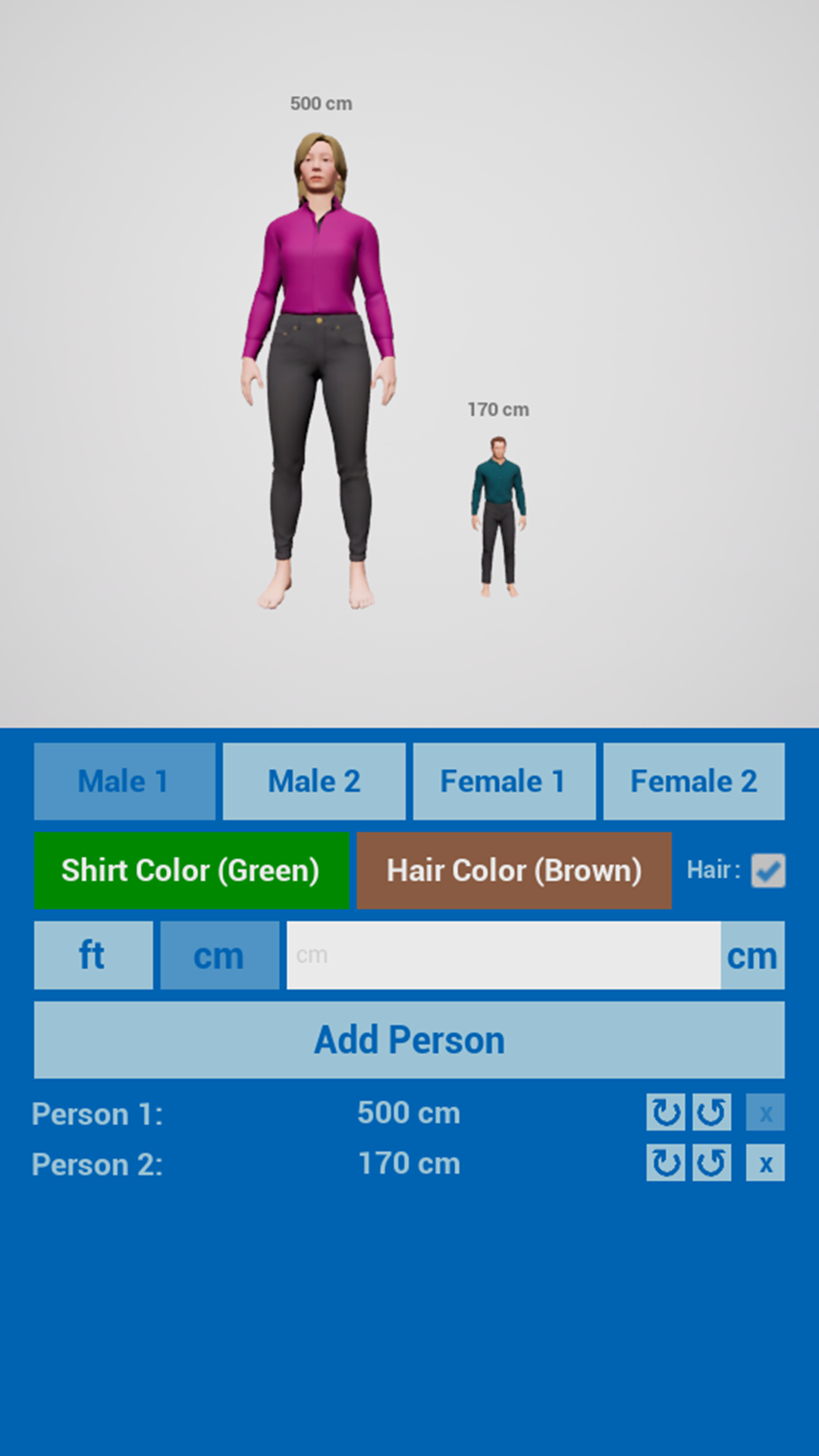Switch height unit to cm

pyautogui.click(x=220, y=955)
